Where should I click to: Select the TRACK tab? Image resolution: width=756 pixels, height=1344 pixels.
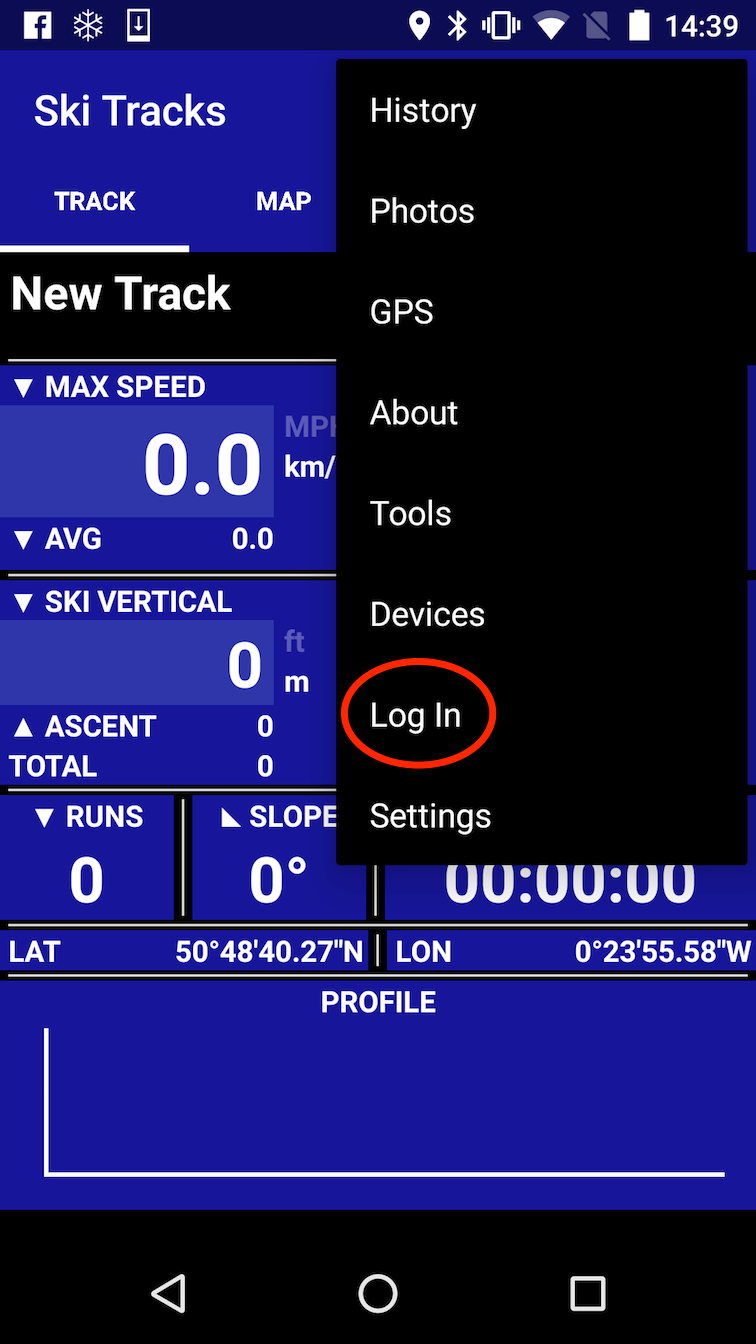coord(95,201)
